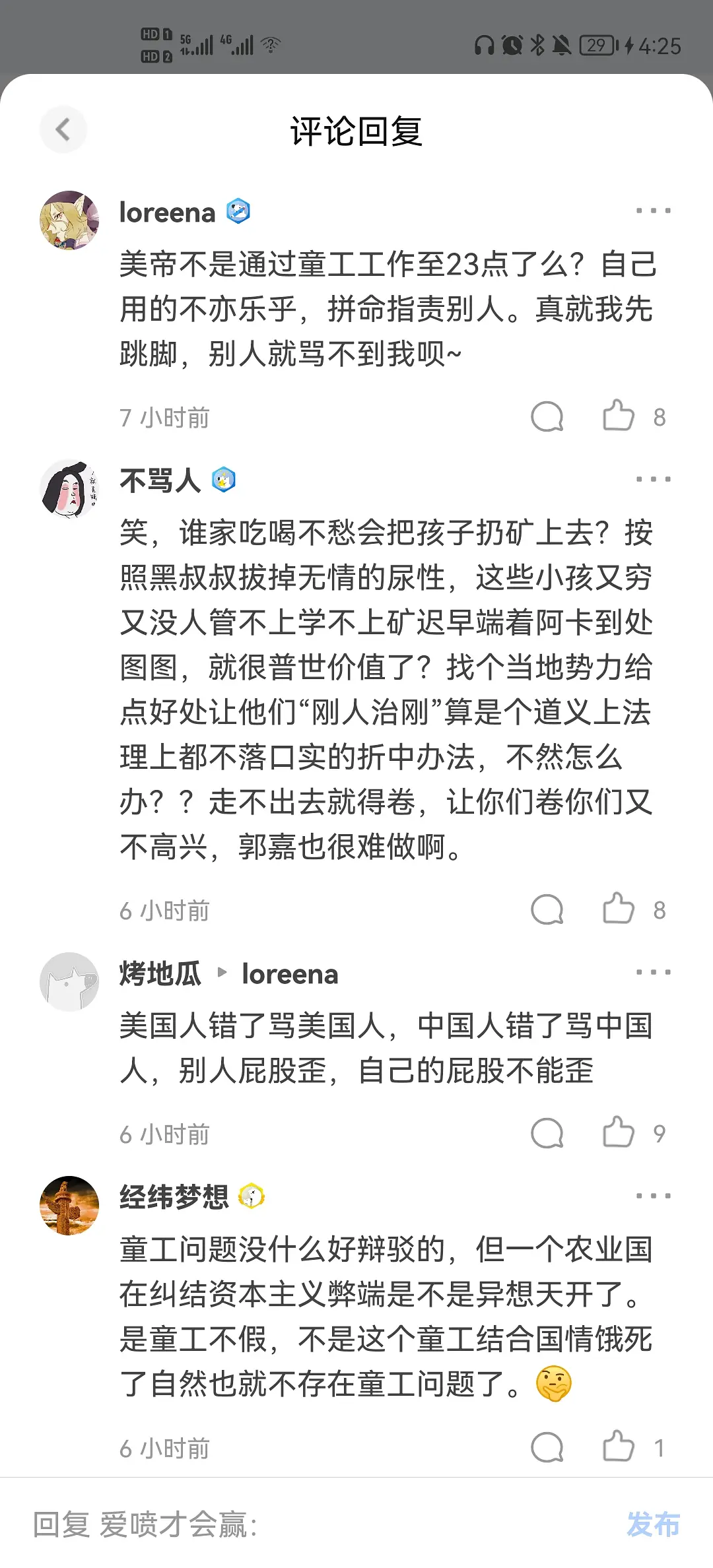Open the more options for 不骂人's comment

653,480
